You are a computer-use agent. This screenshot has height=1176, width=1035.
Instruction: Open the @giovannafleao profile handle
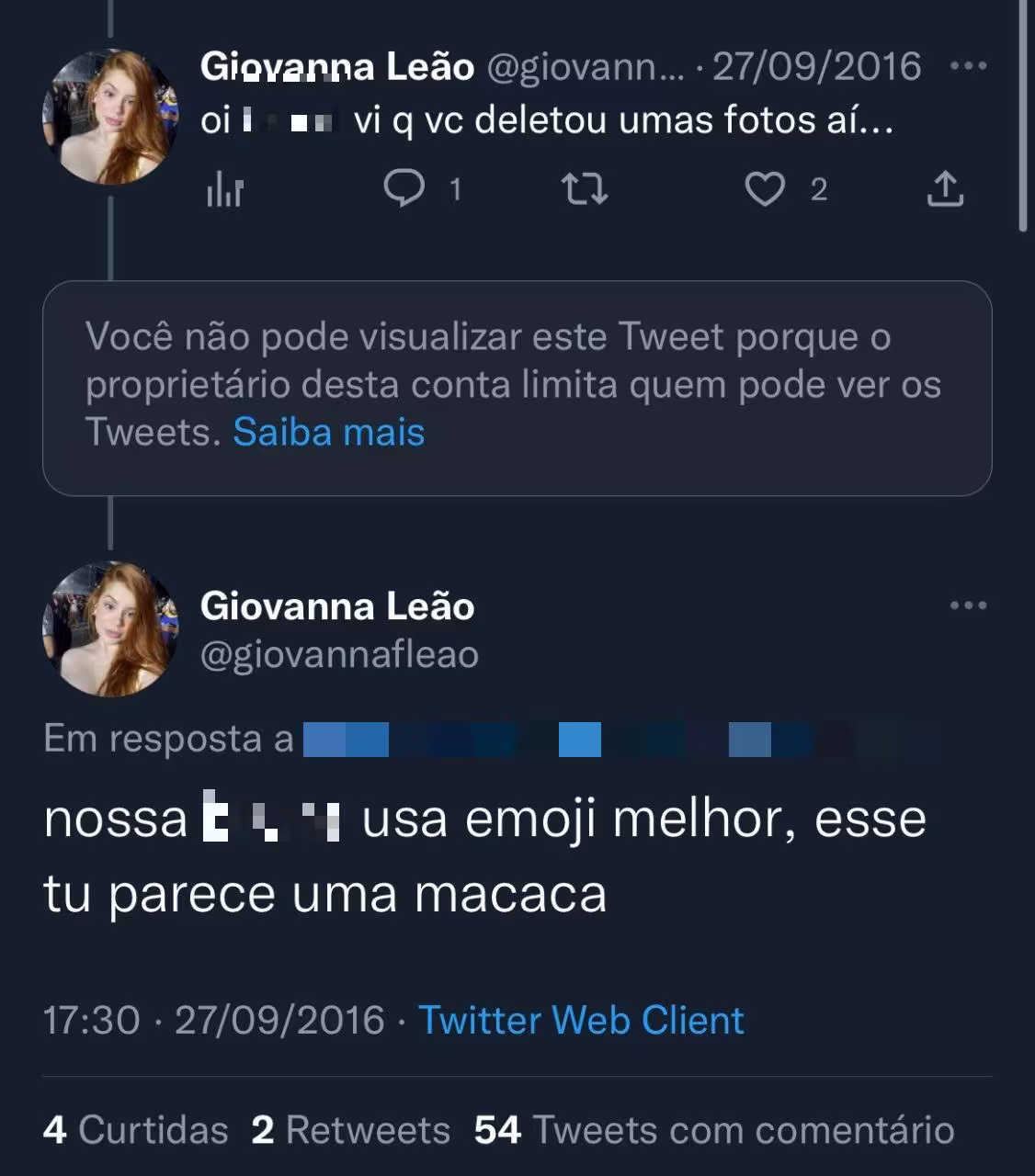coord(339,655)
